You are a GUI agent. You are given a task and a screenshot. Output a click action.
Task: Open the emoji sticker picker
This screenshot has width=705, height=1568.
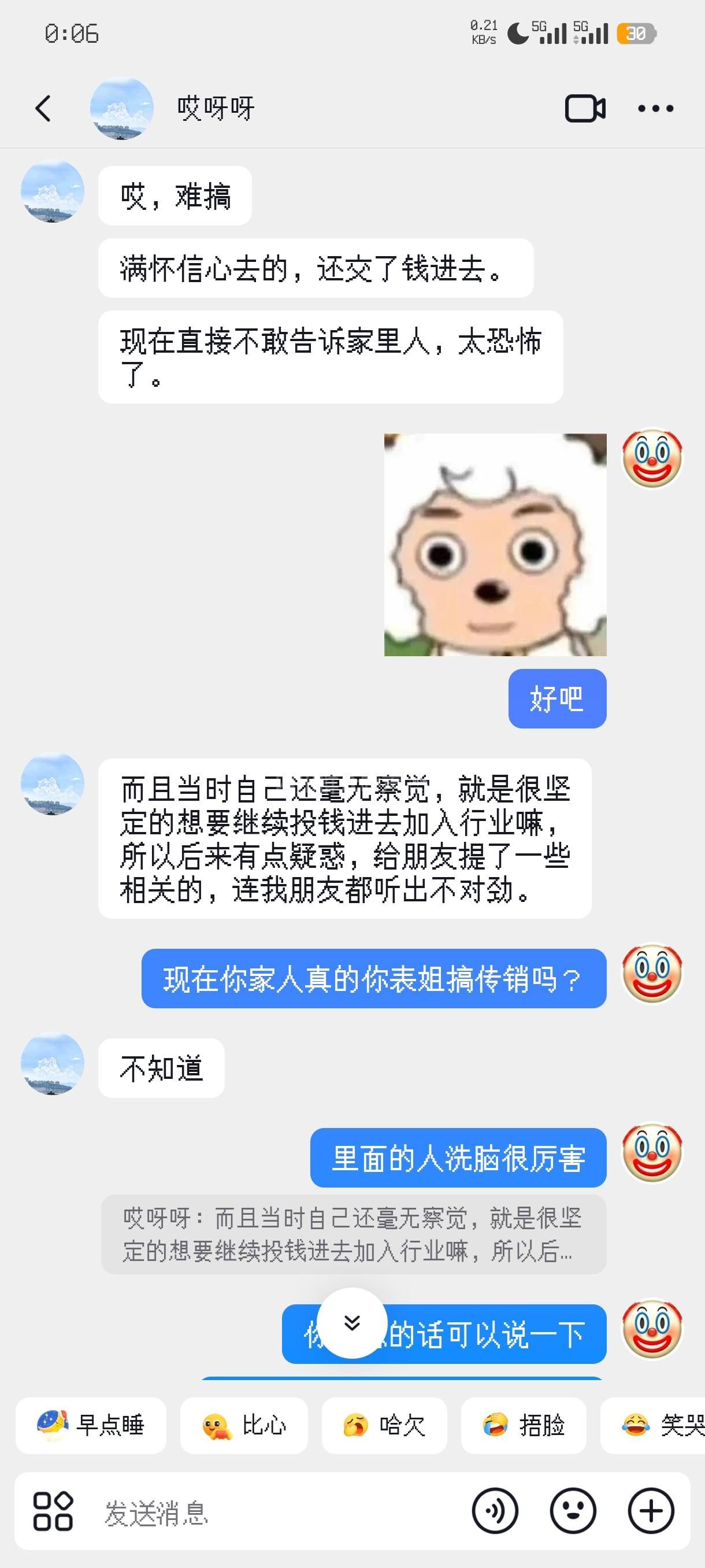(x=573, y=1511)
